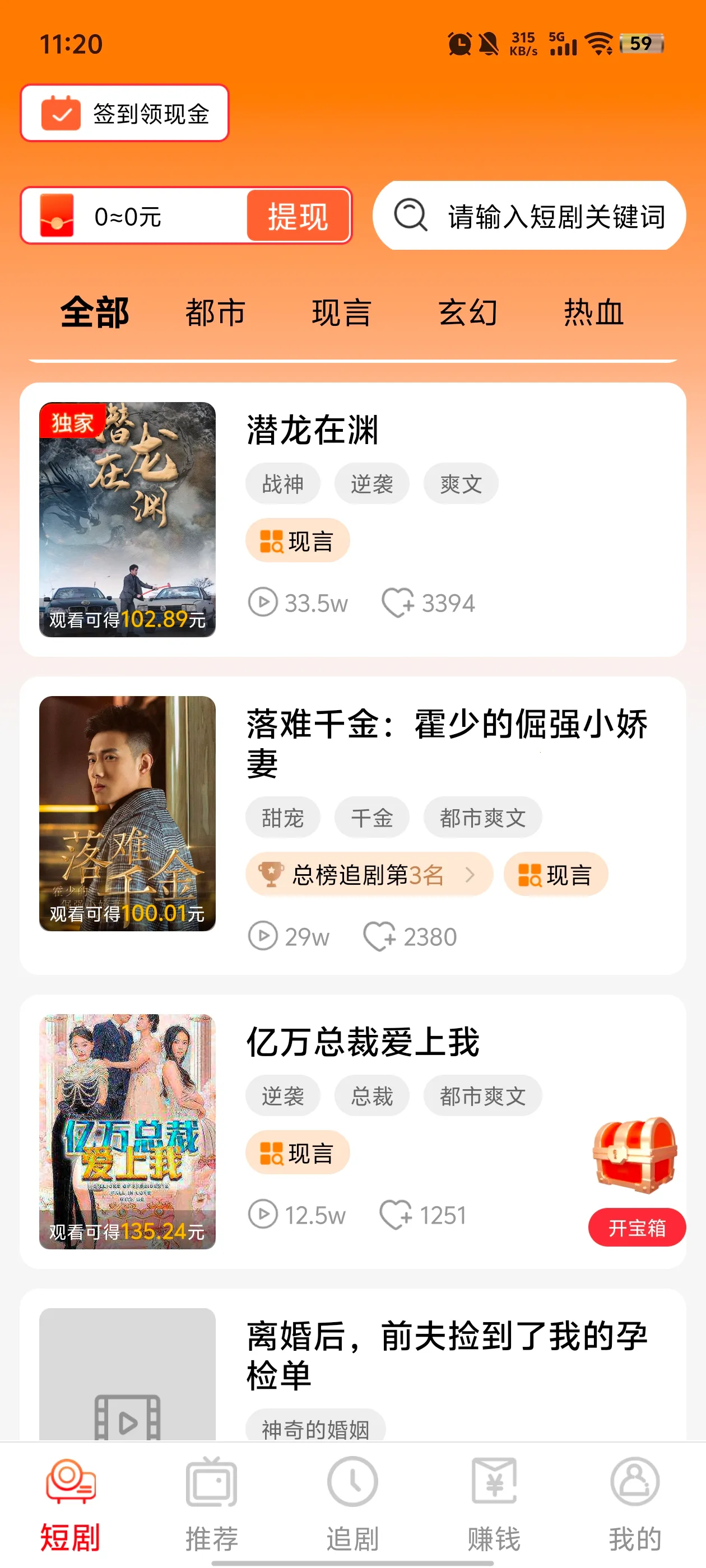This screenshot has width=706, height=1568.
Task: Tap the 独家 exclusive badge on 潜龙在渊 cover
Action: (x=71, y=425)
